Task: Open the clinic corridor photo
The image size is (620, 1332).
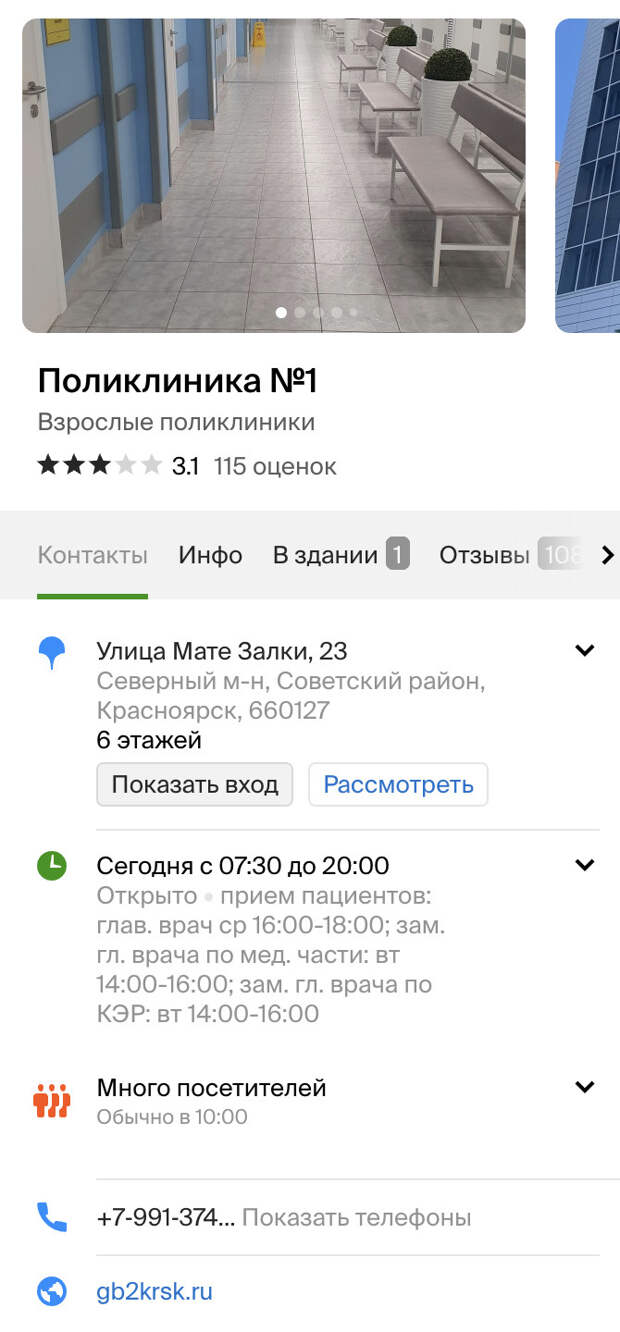Action: coord(273,175)
